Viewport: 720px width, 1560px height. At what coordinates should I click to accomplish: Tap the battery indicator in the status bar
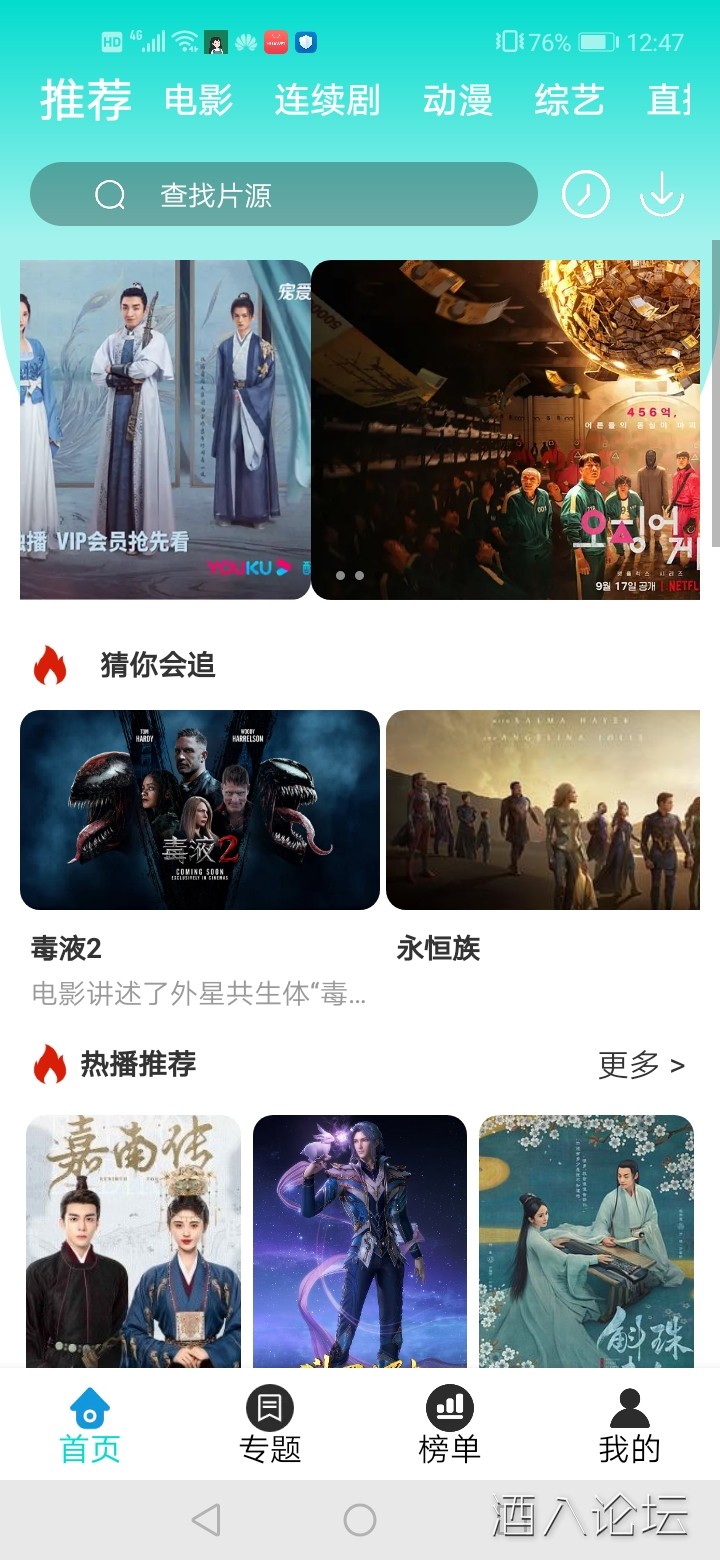(597, 42)
